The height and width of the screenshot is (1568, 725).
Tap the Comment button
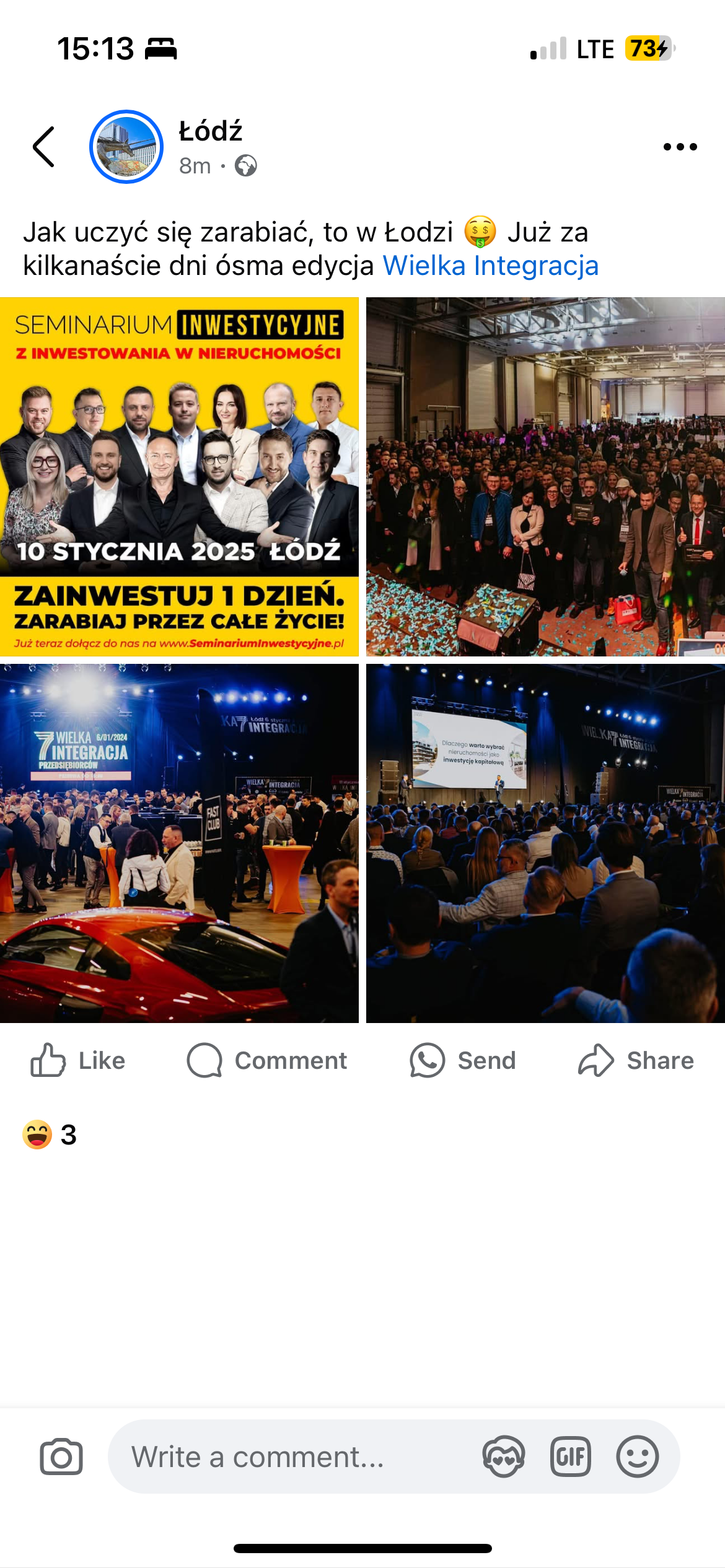pos(267,1060)
